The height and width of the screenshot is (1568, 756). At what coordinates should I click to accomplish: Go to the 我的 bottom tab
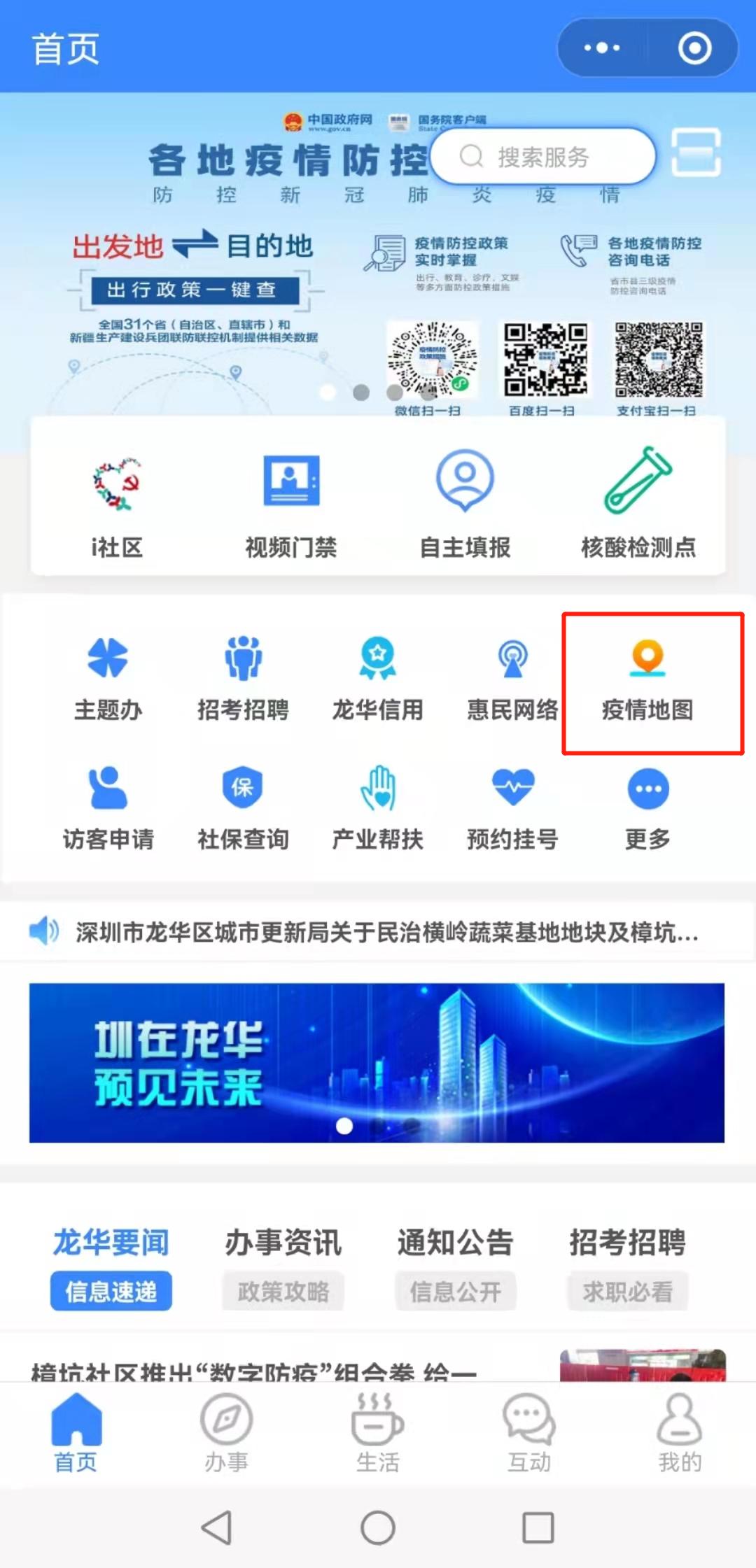point(680,1432)
